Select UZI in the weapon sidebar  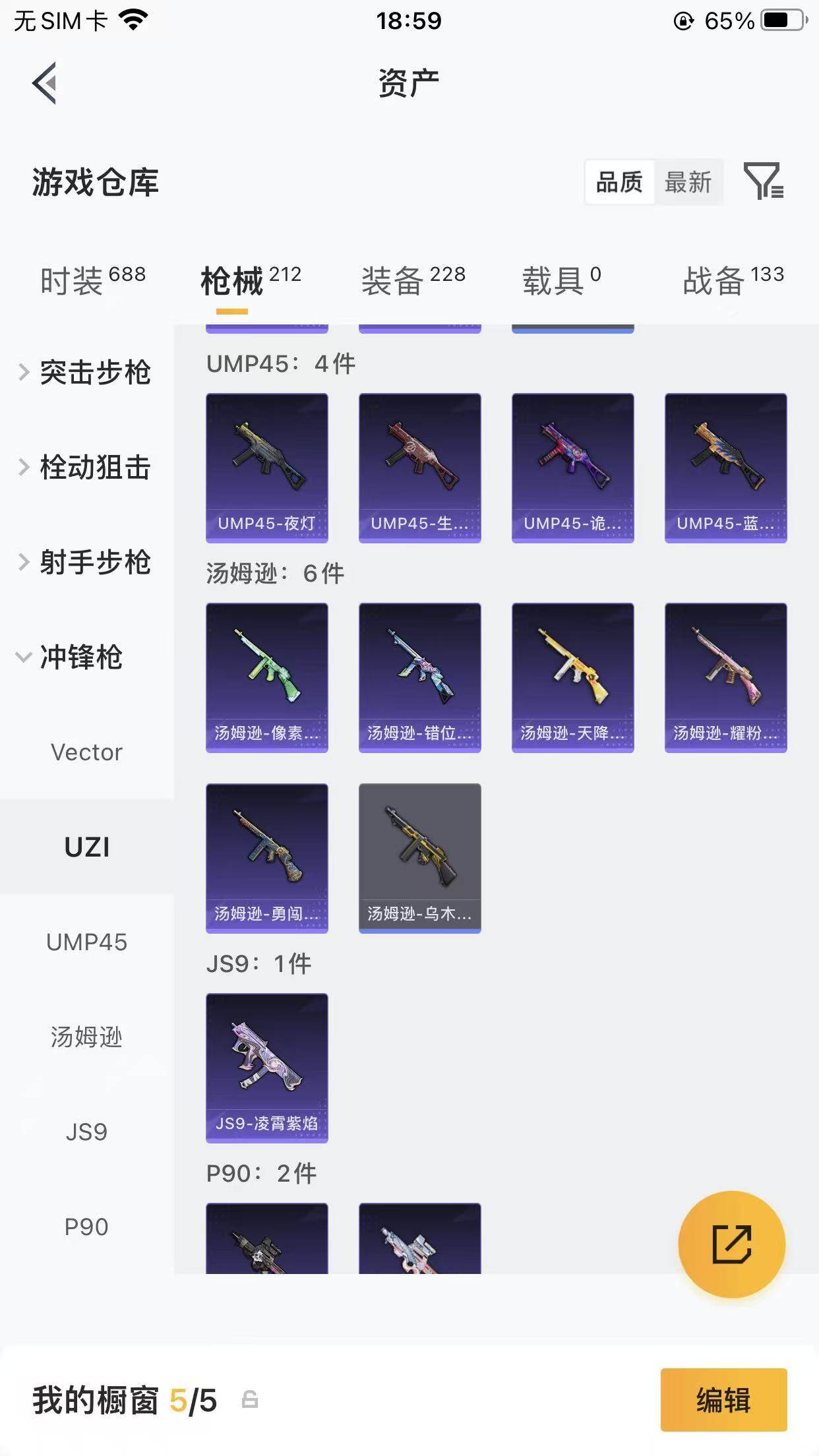tap(87, 847)
